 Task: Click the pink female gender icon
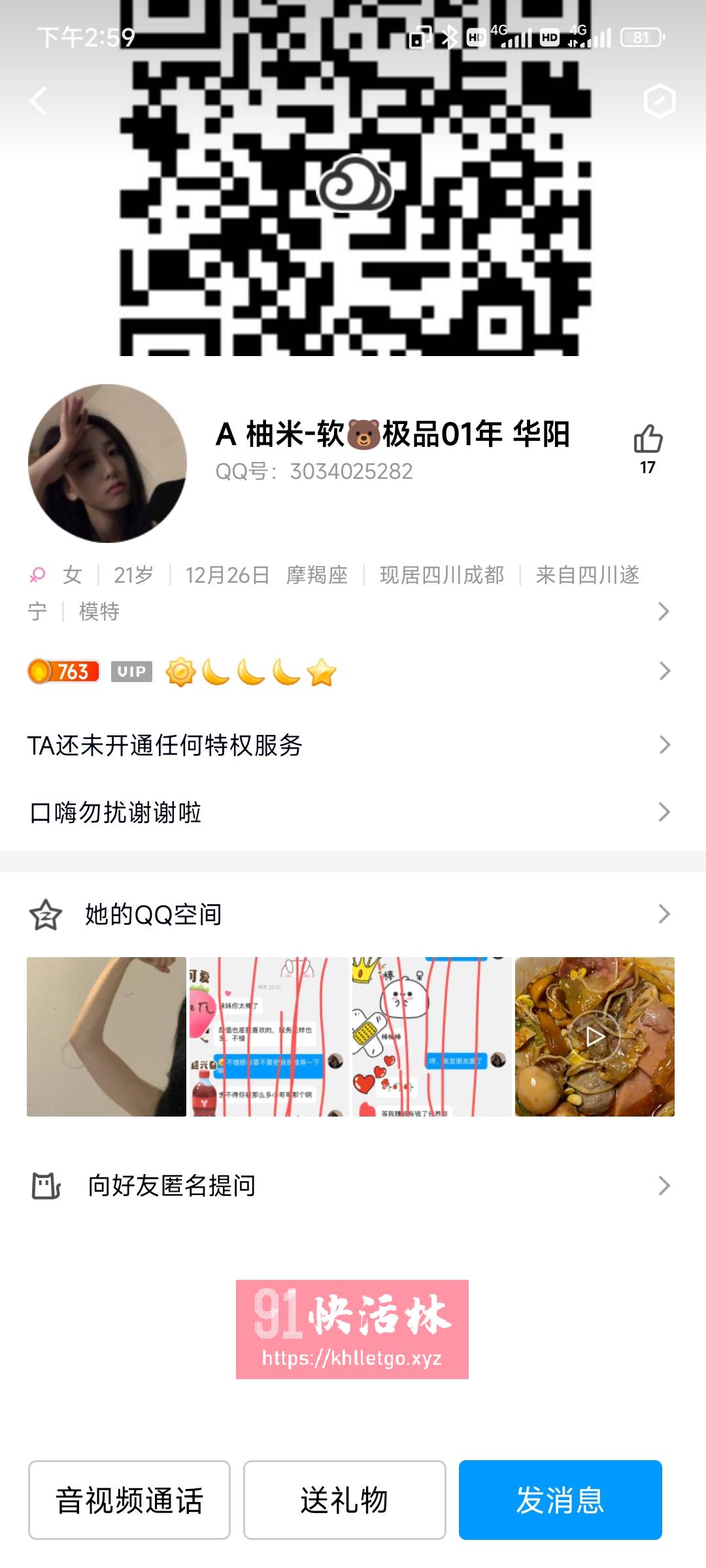tap(38, 575)
